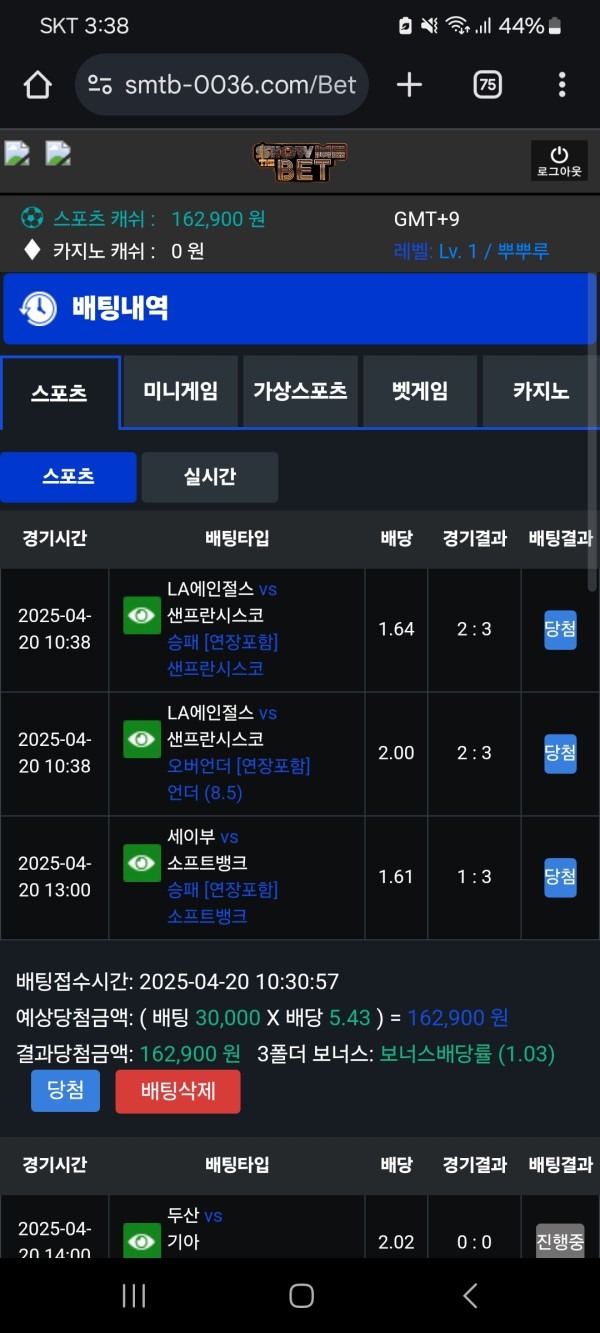Tap the eye icon for 세이부 vs 소프트뱅크
The image size is (600, 1333).
click(142, 863)
